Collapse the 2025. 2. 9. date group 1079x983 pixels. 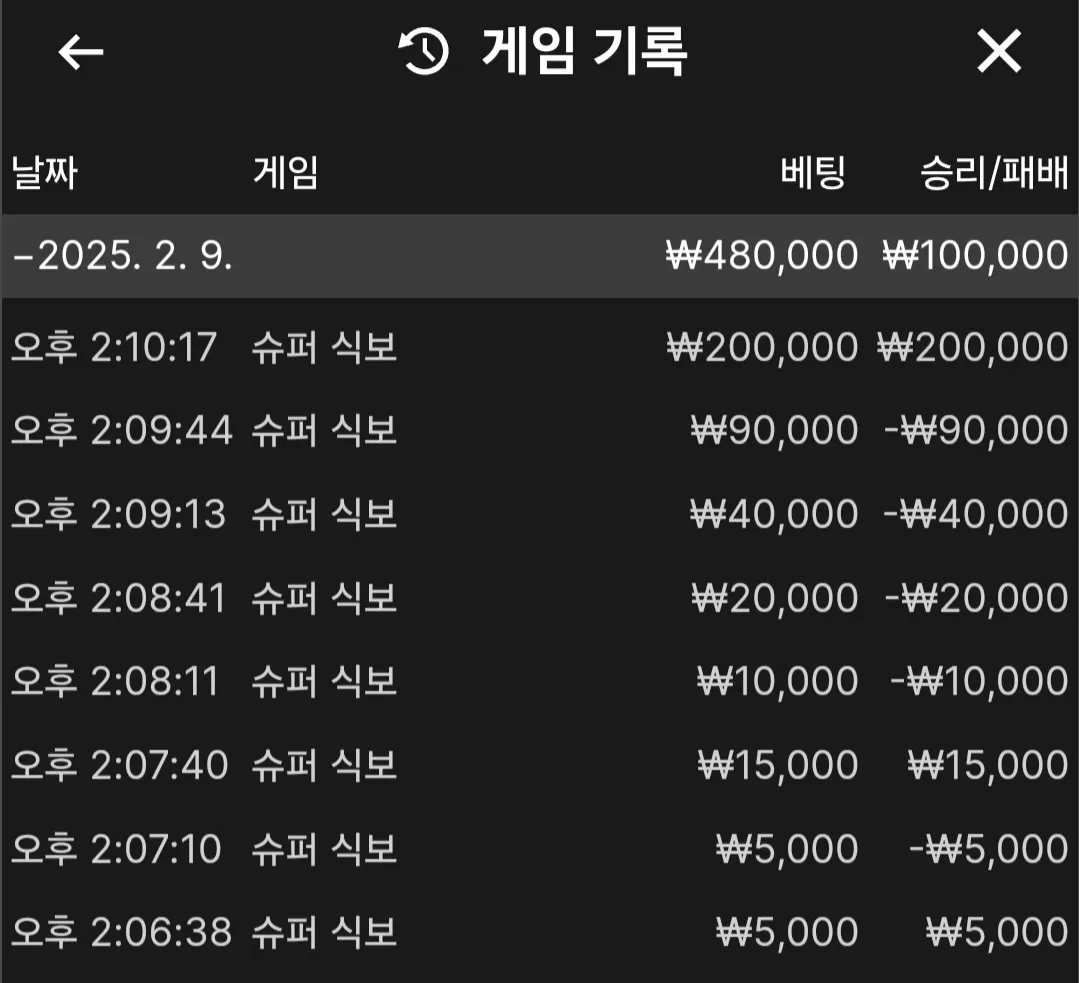[540, 255]
